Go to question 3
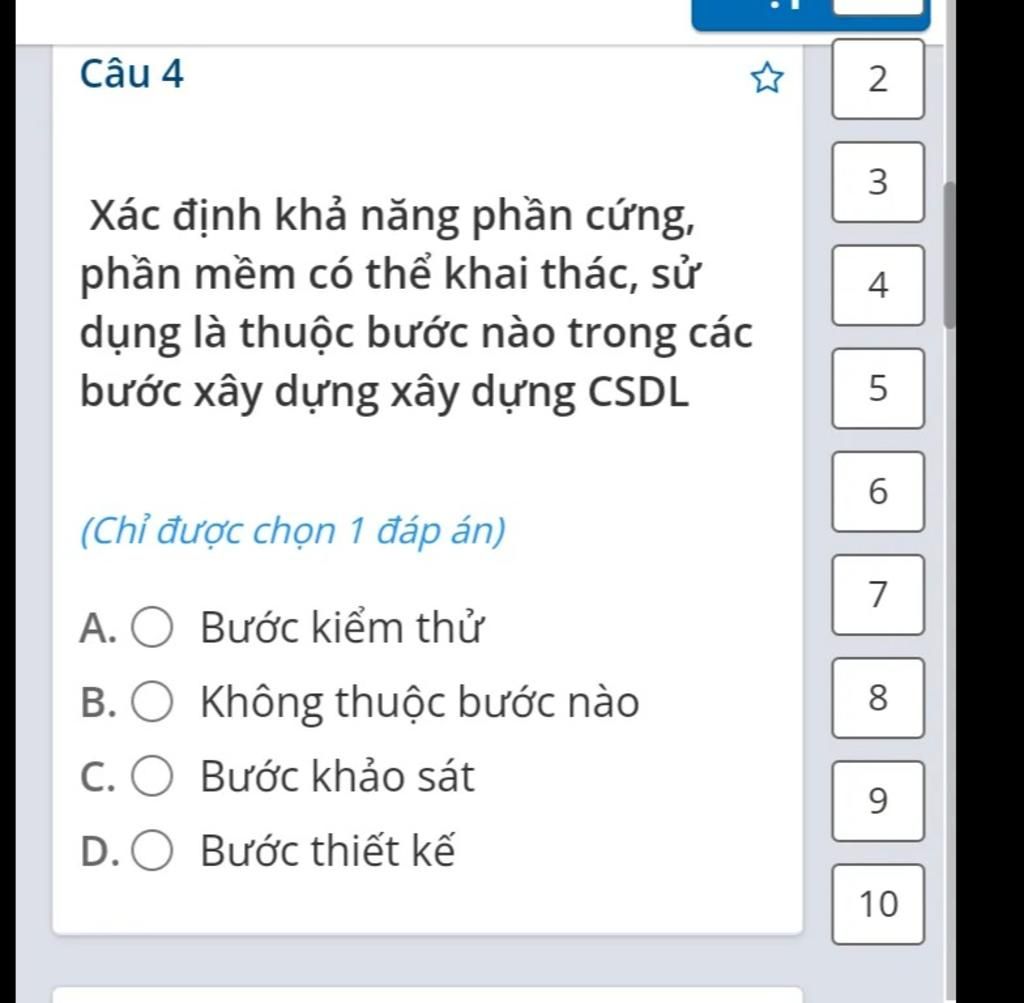 point(878,182)
